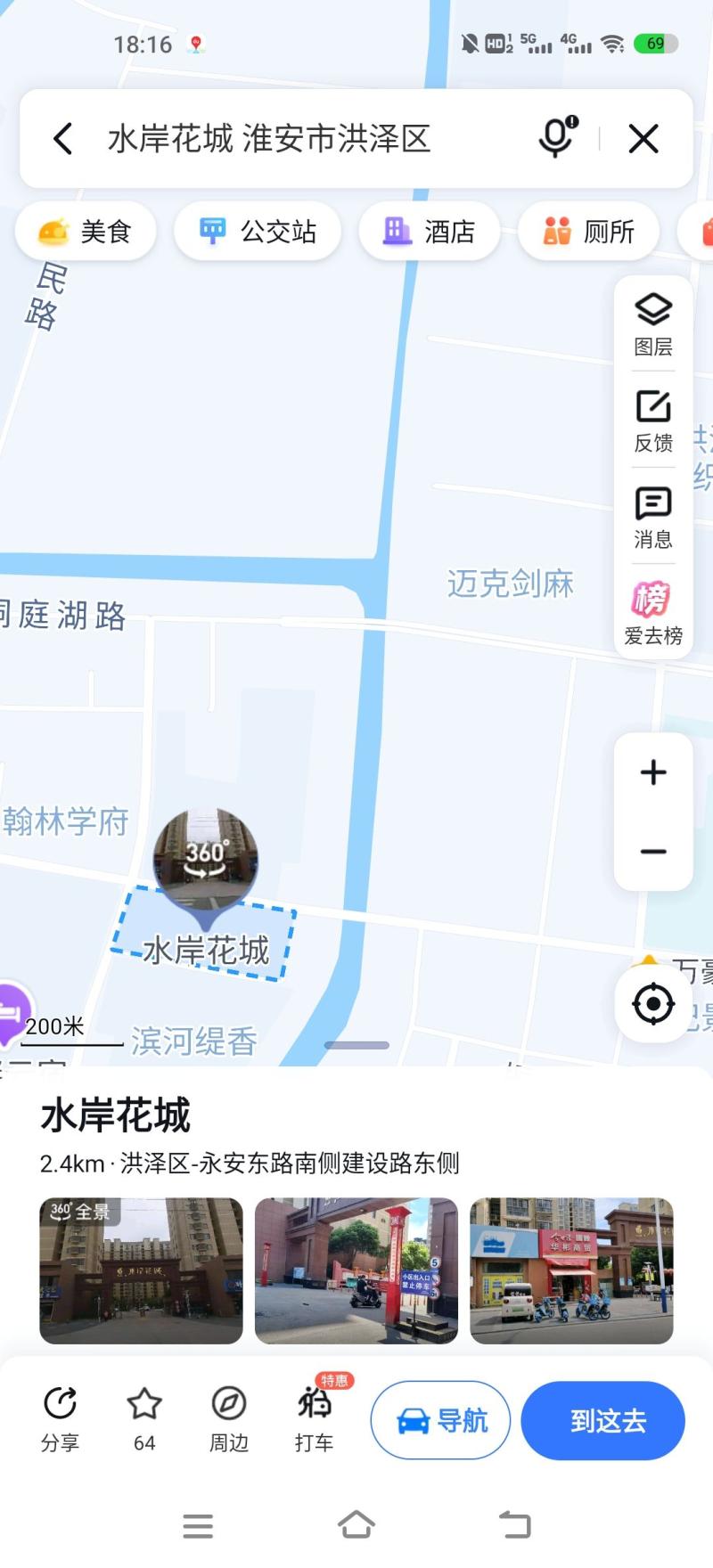Open the 爱去榜 ranking
The image size is (713, 1568).
pos(653,613)
